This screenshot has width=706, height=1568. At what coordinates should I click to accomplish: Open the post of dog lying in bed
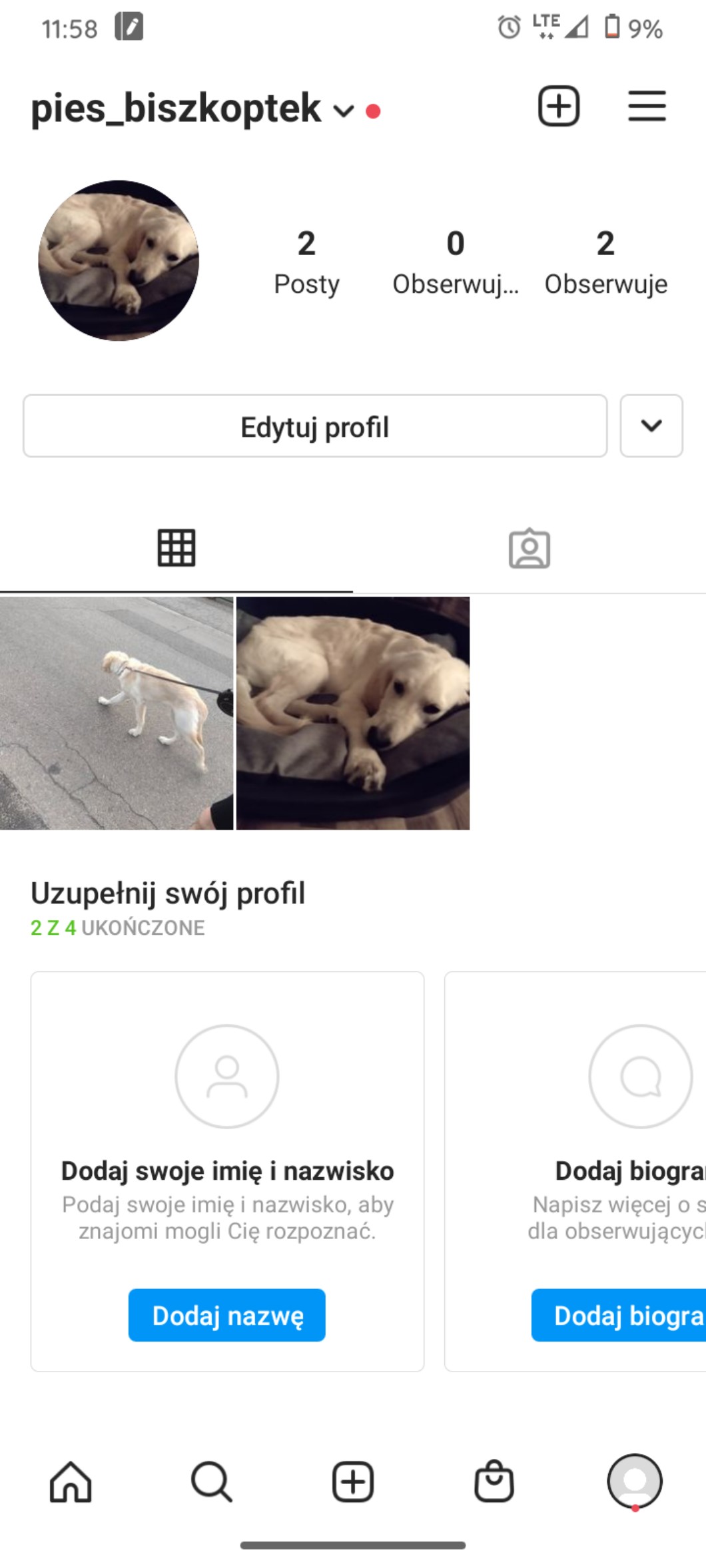353,713
